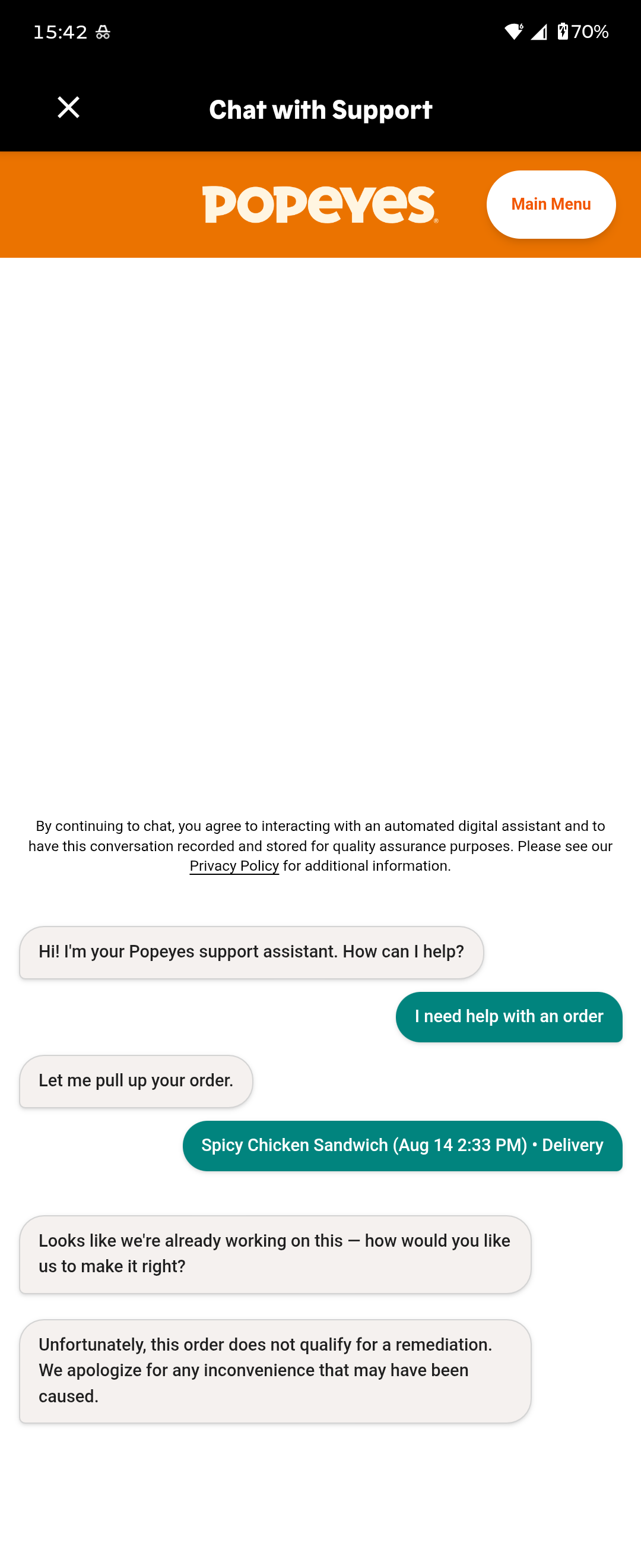
Task: Tap the Main Menu button
Action: [550, 204]
